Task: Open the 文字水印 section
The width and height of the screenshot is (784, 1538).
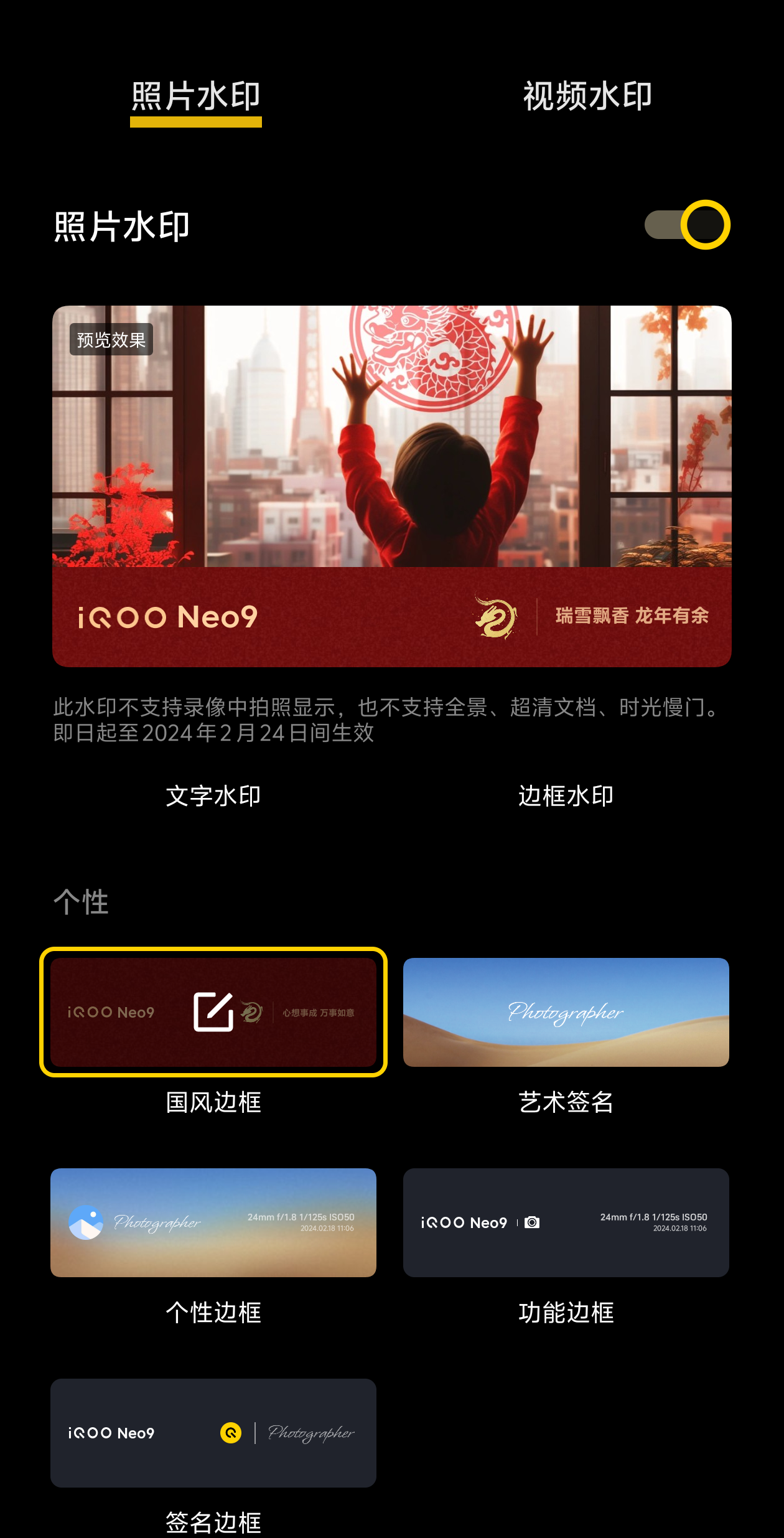Action: coord(213,796)
